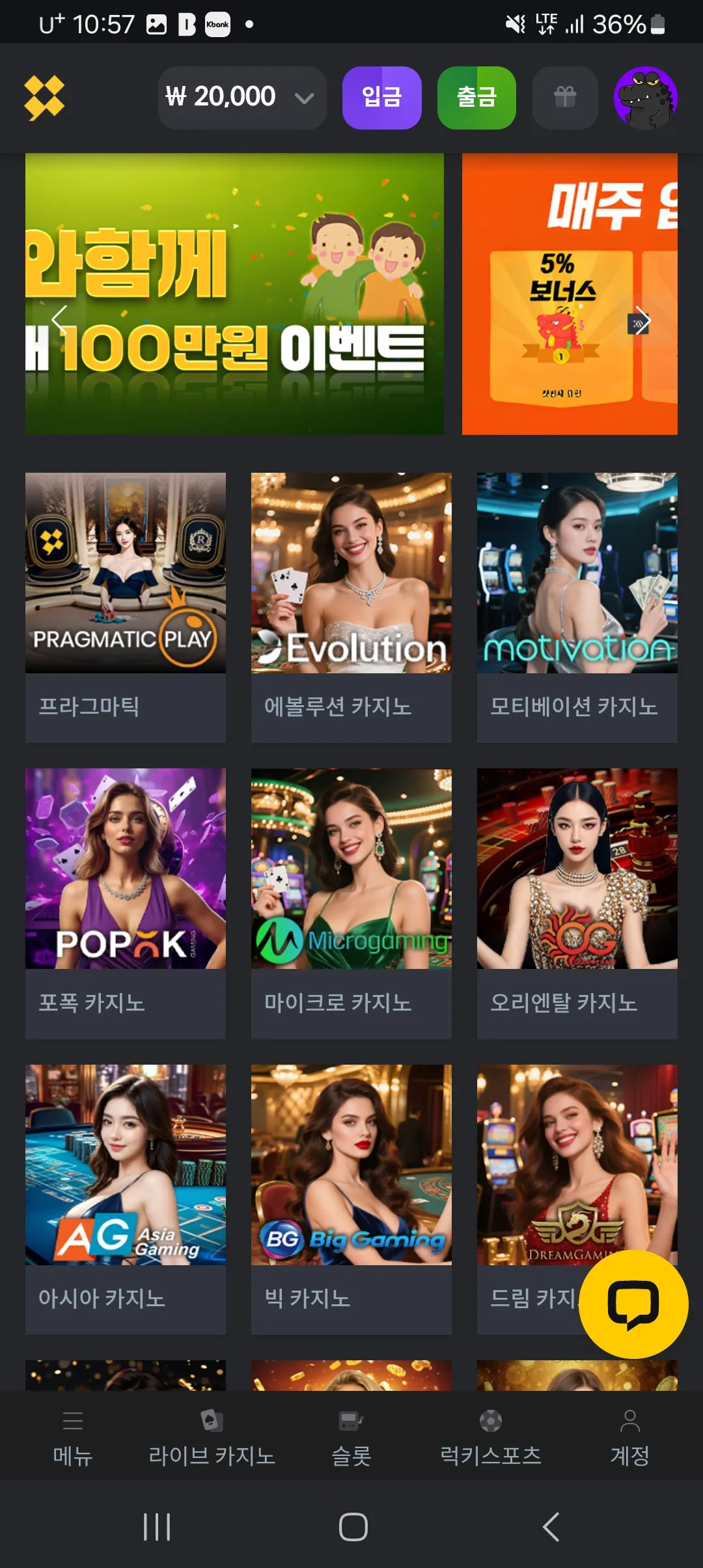
Task: Open the crocodile profile avatar
Action: point(646,98)
